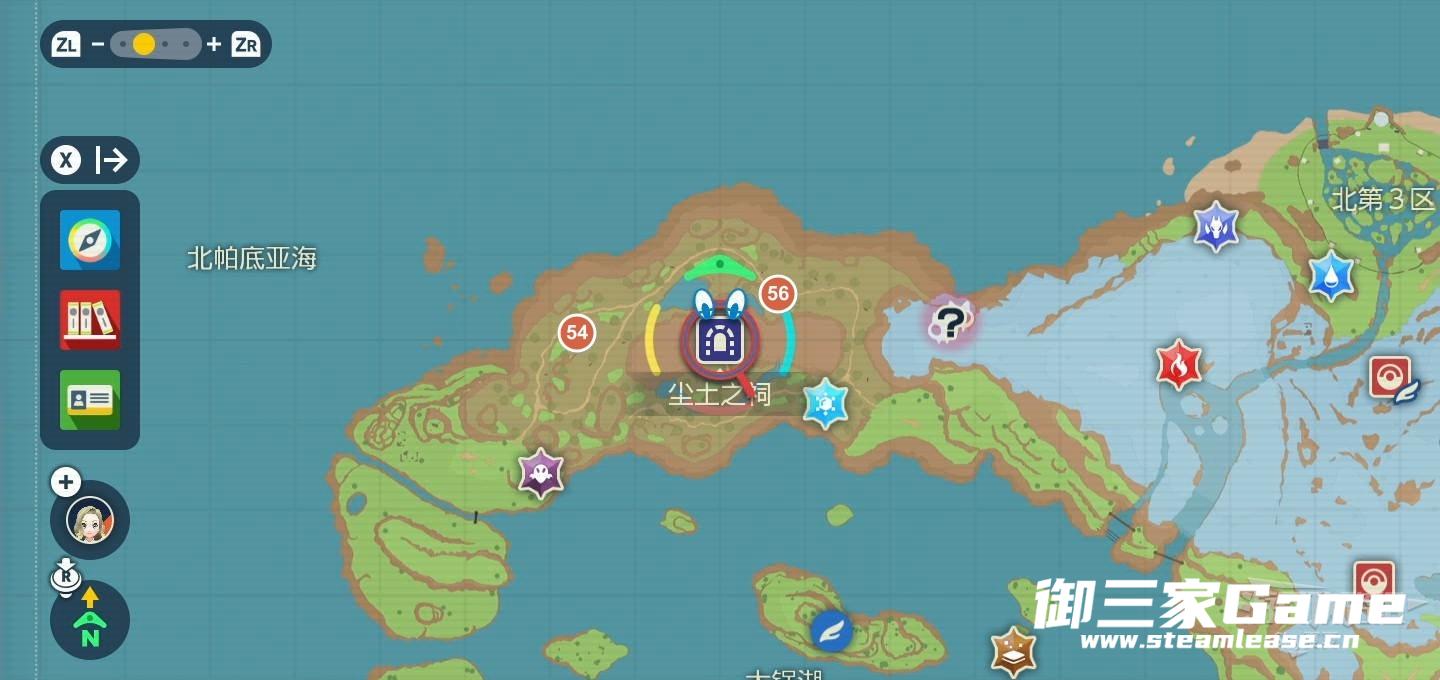Screen dimensions: 1440x680
Task: Select the 尘土之洞 cave marker
Action: click(x=720, y=342)
